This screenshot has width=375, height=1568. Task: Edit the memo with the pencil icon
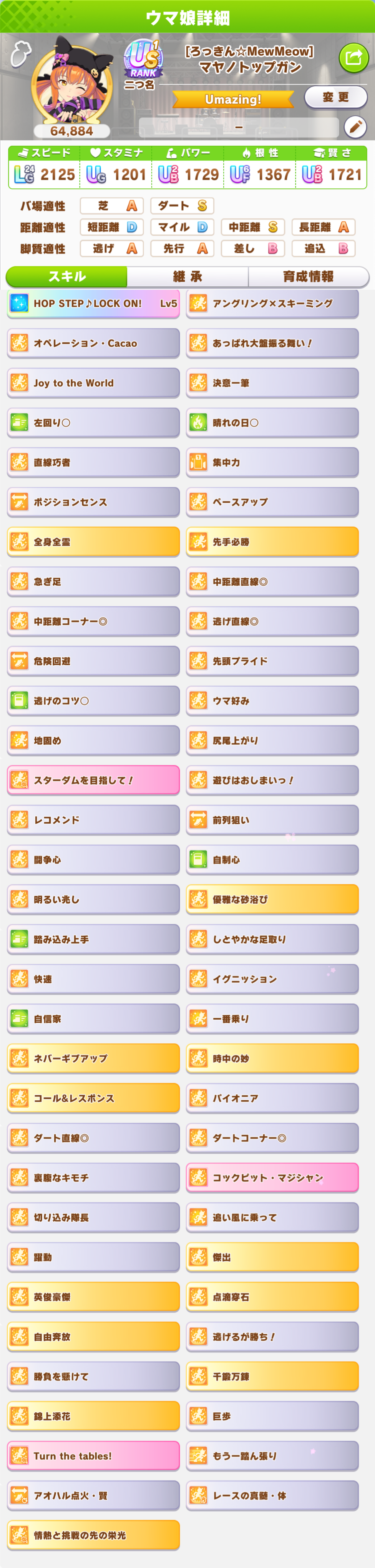355,127
